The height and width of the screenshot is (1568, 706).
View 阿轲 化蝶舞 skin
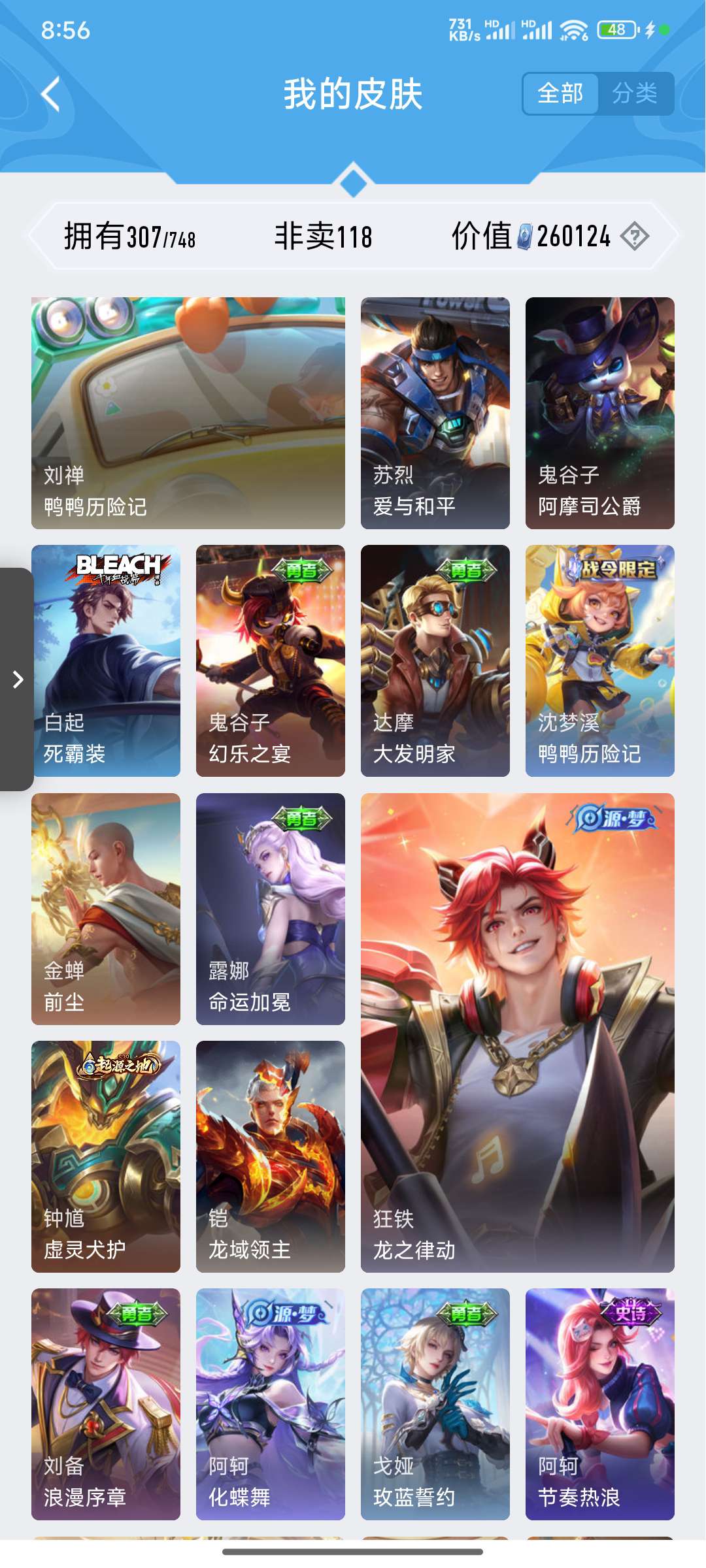tap(270, 1403)
